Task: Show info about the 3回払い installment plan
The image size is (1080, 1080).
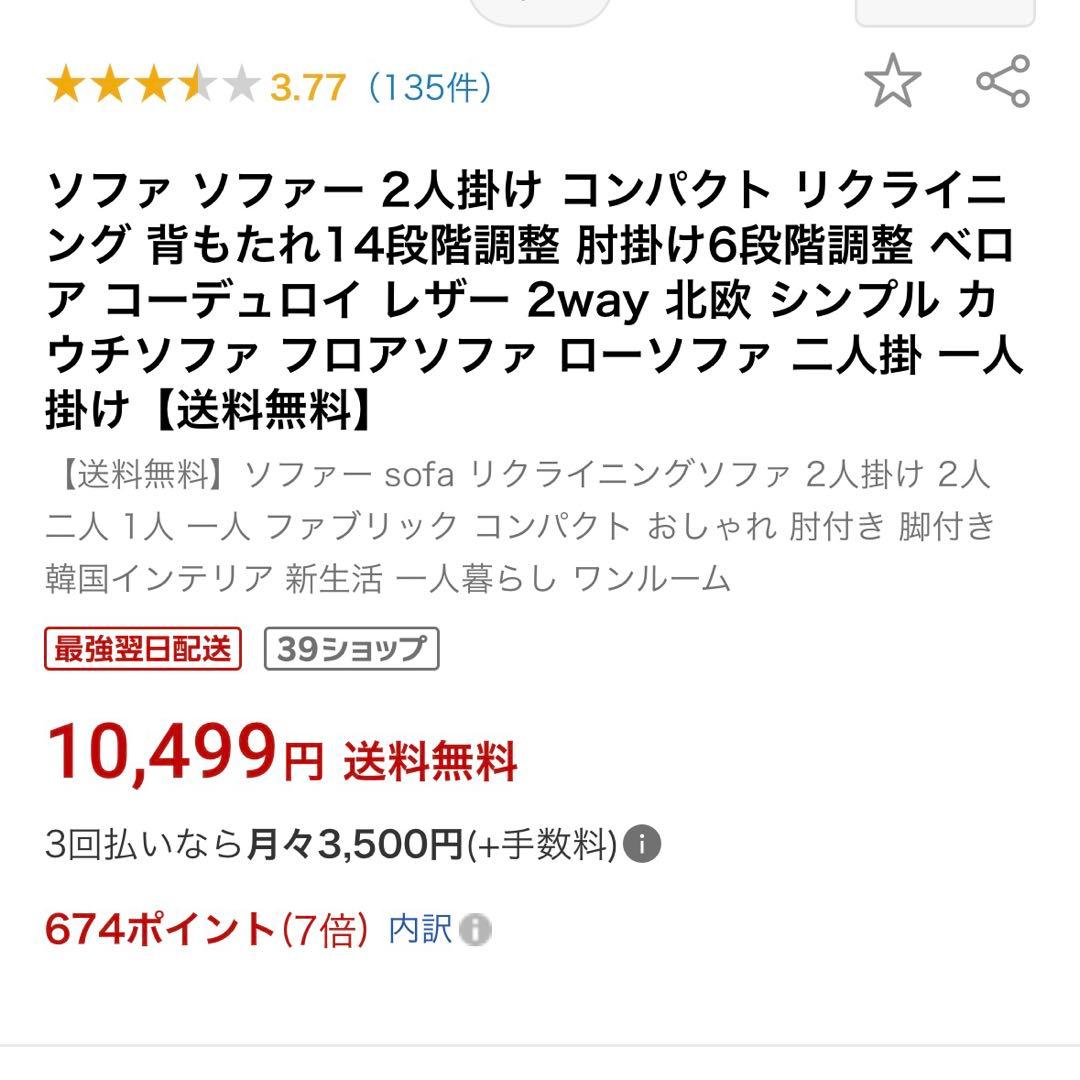Action: coord(642,846)
